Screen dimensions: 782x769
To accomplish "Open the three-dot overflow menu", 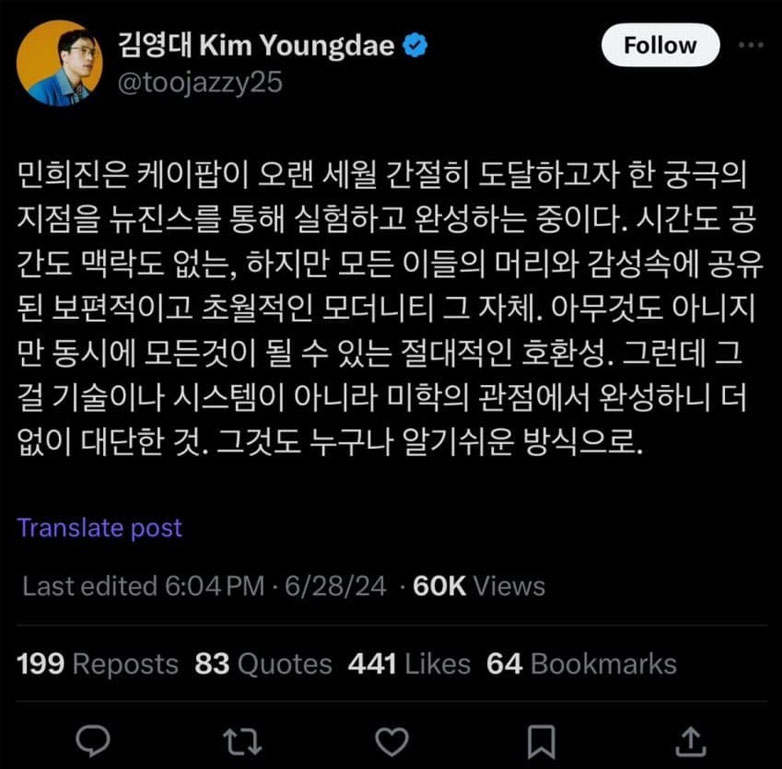I will pyautogui.click(x=750, y=46).
